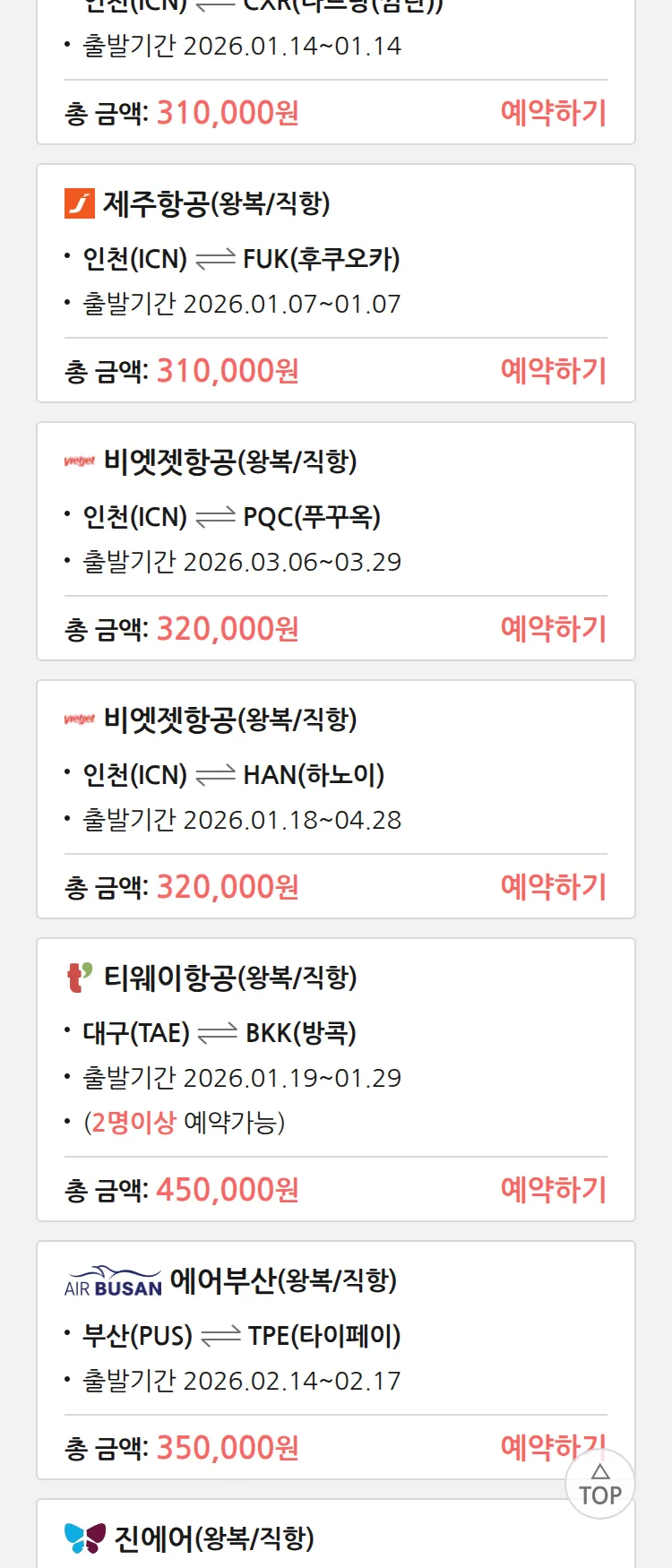The width and height of the screenshot is (672, 1568).
Task: Book the T'way Daegu to Bangkok flight
Action: [x=553, y=1189]
